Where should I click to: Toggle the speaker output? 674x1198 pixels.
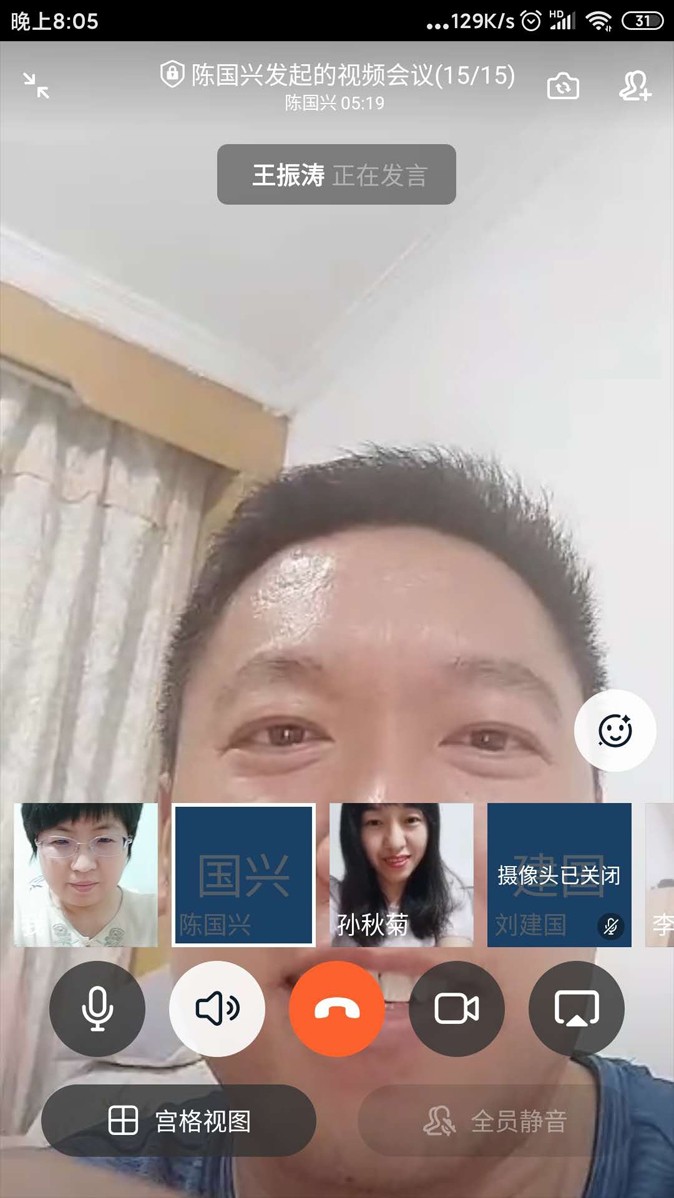[x=217, y=1008]
